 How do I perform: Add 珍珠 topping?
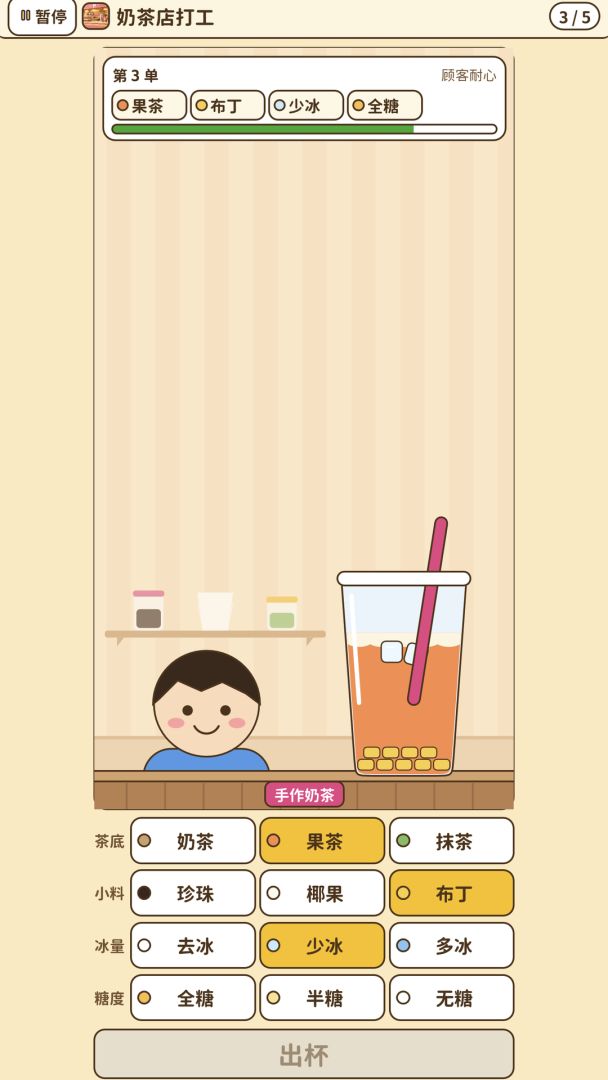click(193, 893)
